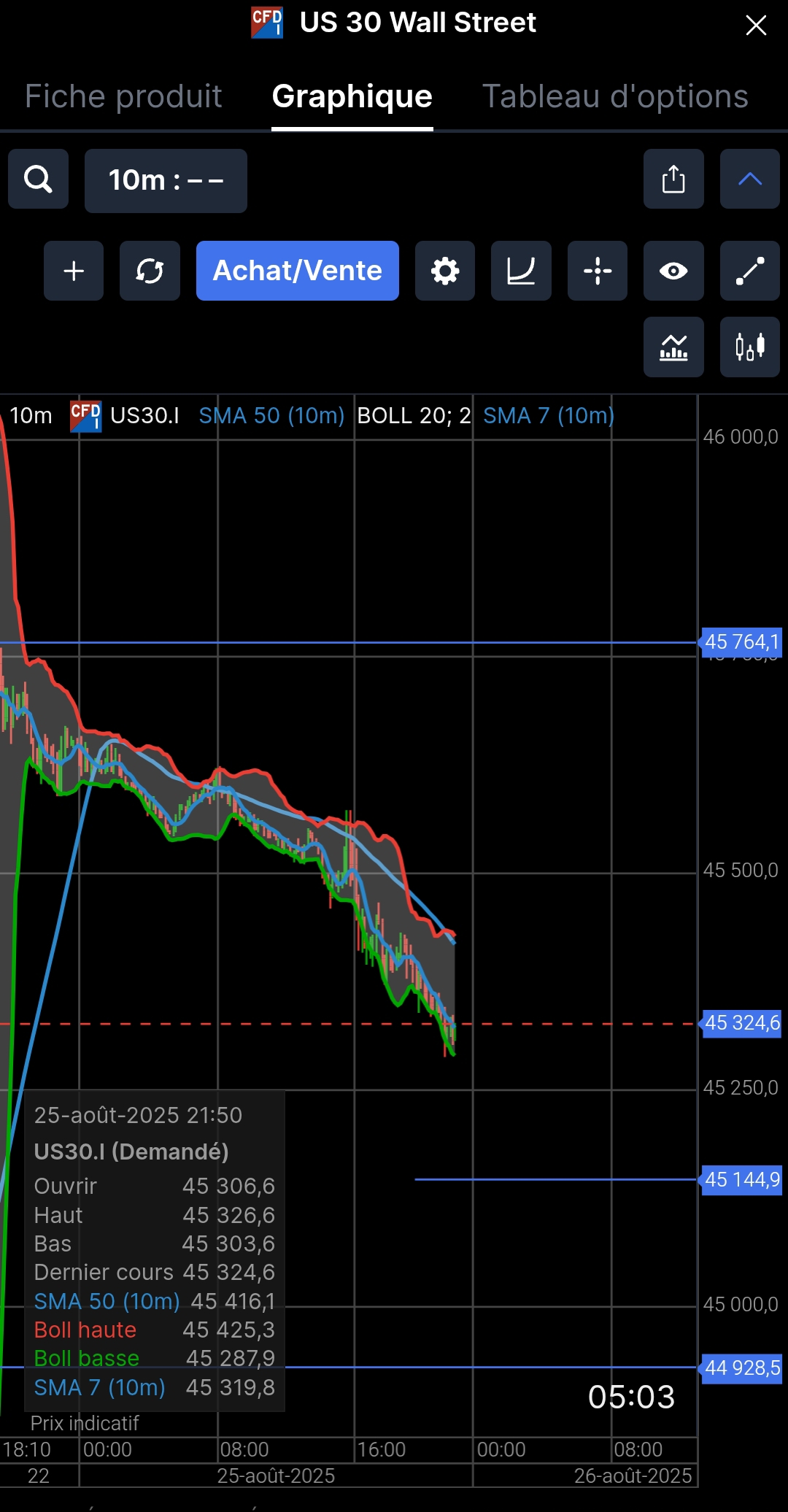Refresh the chart
Viewport: 788px width, 1512px height.
coord(150,271)
